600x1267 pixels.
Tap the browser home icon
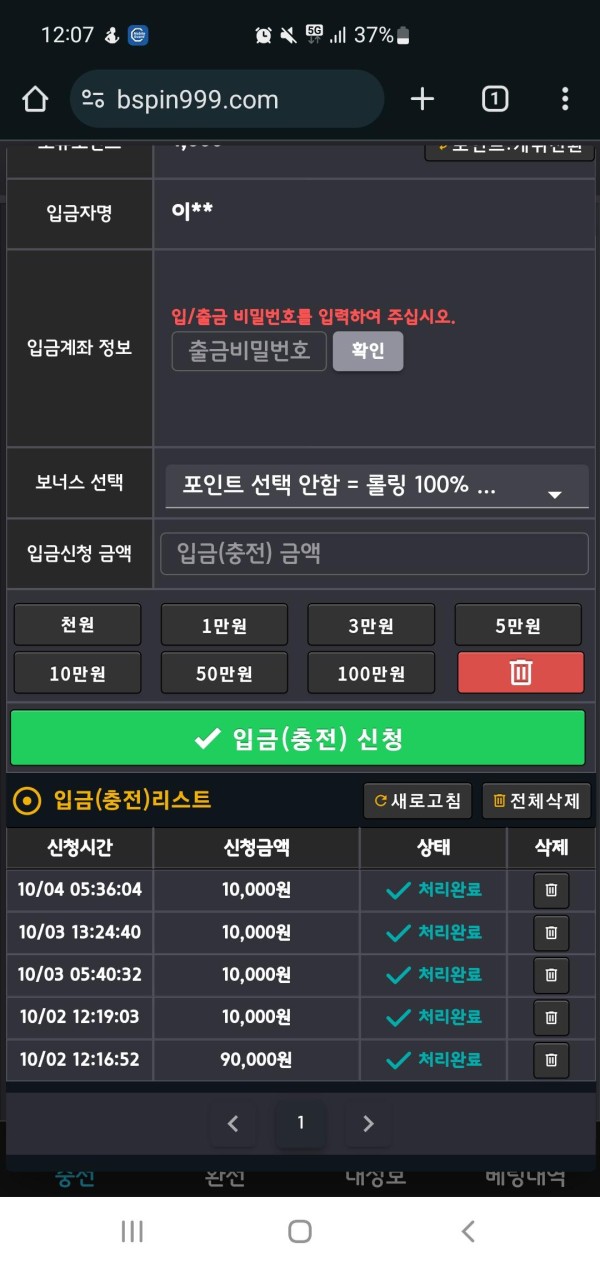[x=35, y=99]
